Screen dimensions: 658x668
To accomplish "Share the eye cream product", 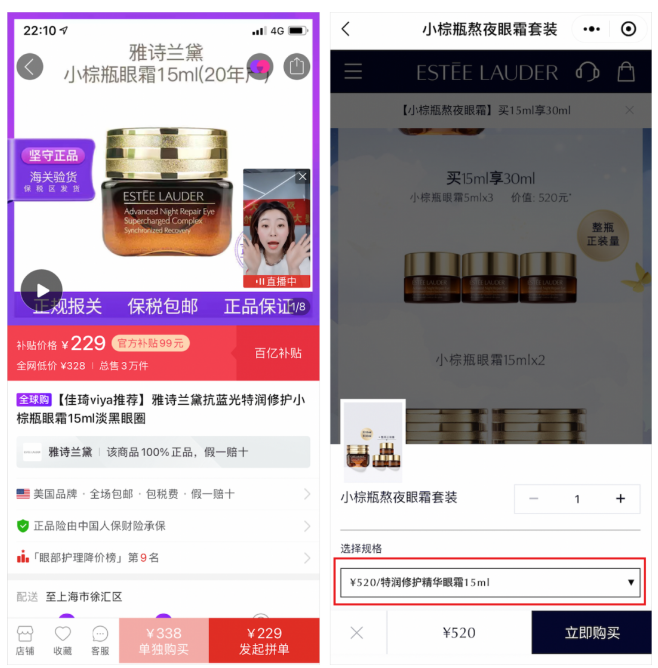I will (x=297, y=66).
